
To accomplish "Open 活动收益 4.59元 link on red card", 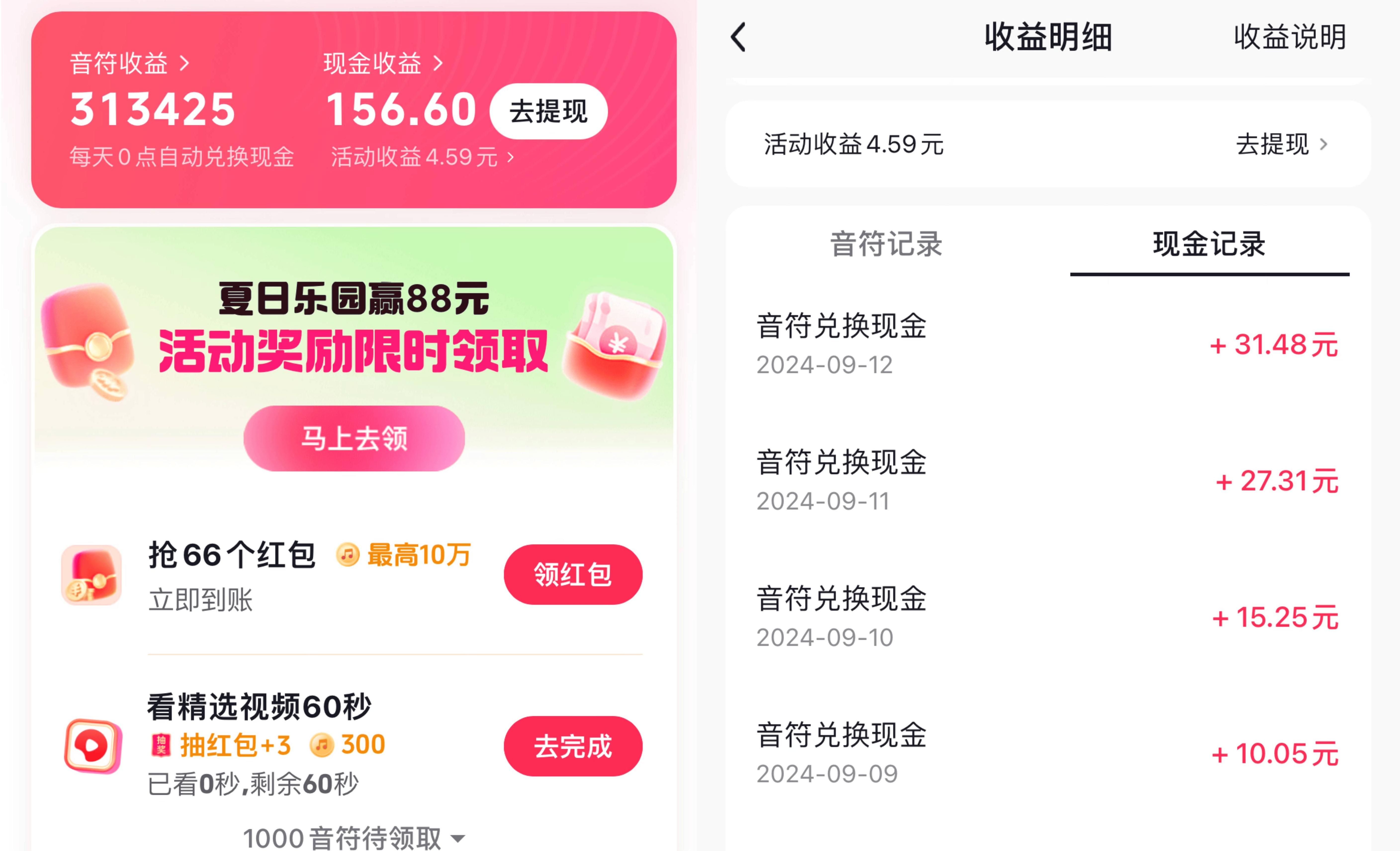I will [422, 157].
